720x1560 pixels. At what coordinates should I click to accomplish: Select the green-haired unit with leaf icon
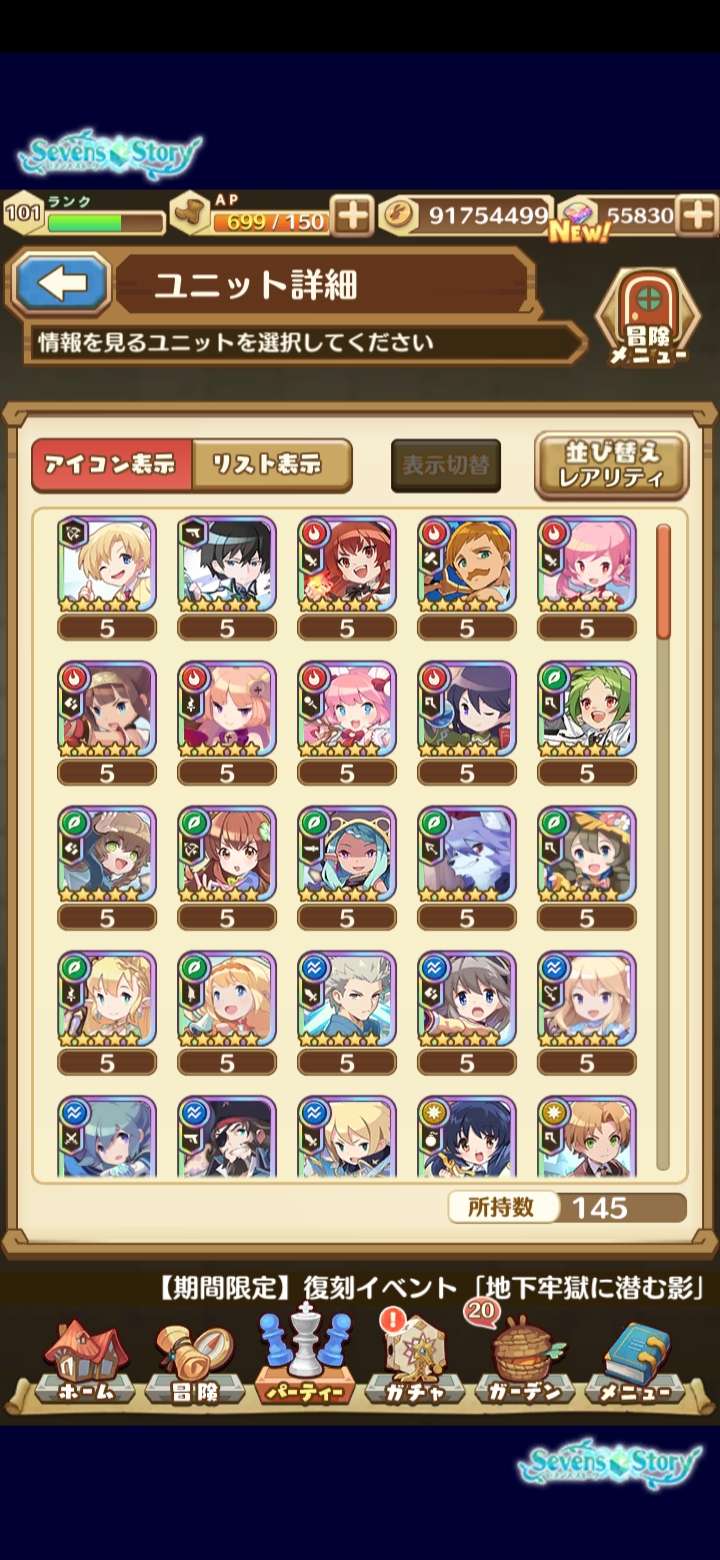(x=587, y=710)
